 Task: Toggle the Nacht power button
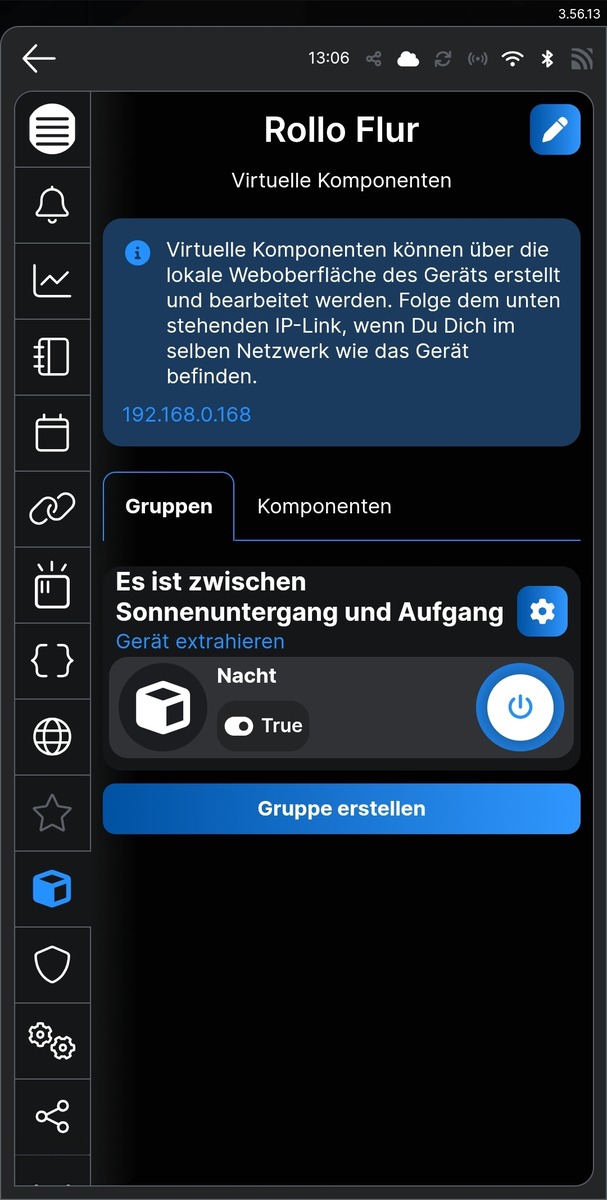click(519, 707)
